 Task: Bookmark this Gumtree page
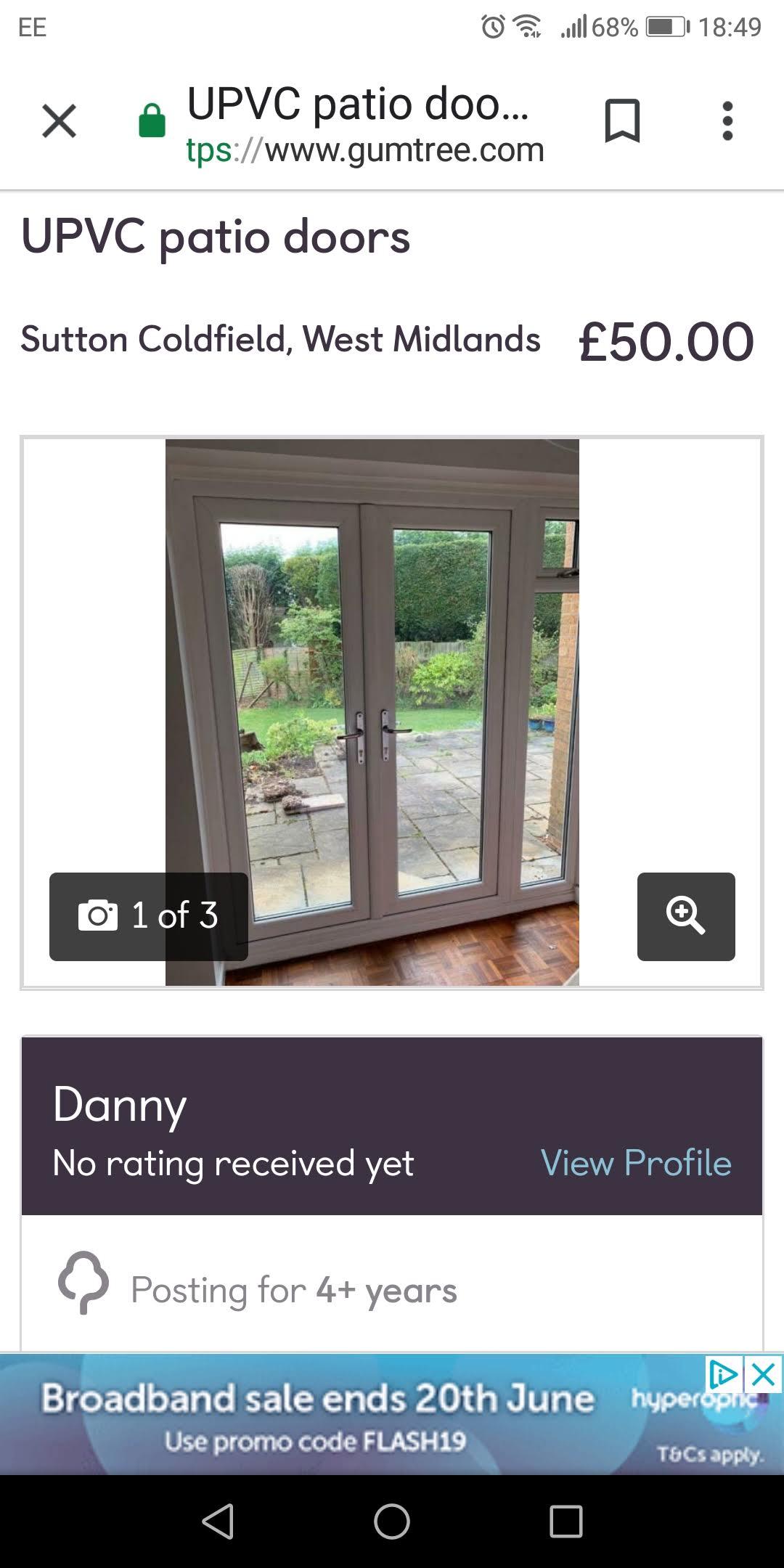(x=622, y=121)
